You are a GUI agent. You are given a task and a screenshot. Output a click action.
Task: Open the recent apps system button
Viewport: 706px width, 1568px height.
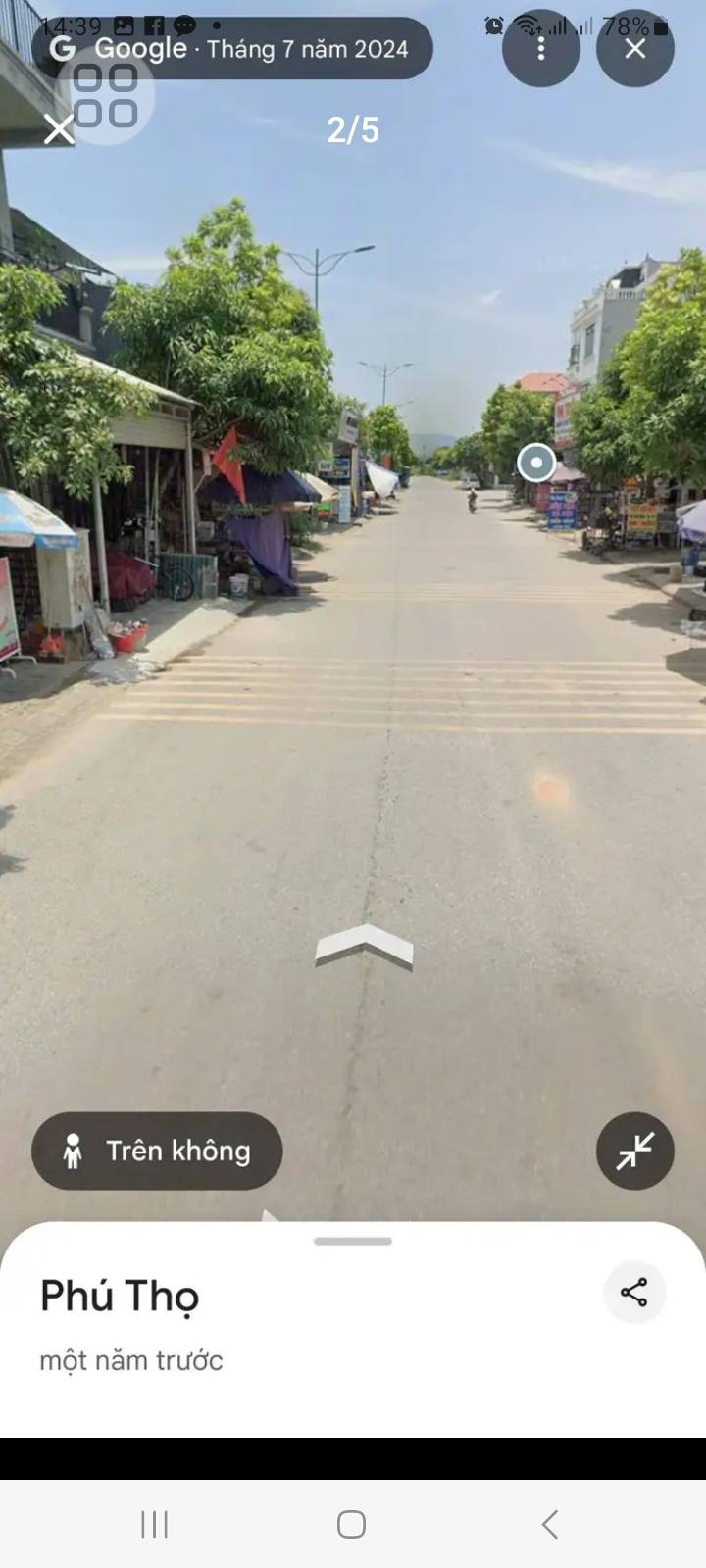point(155,1524)
